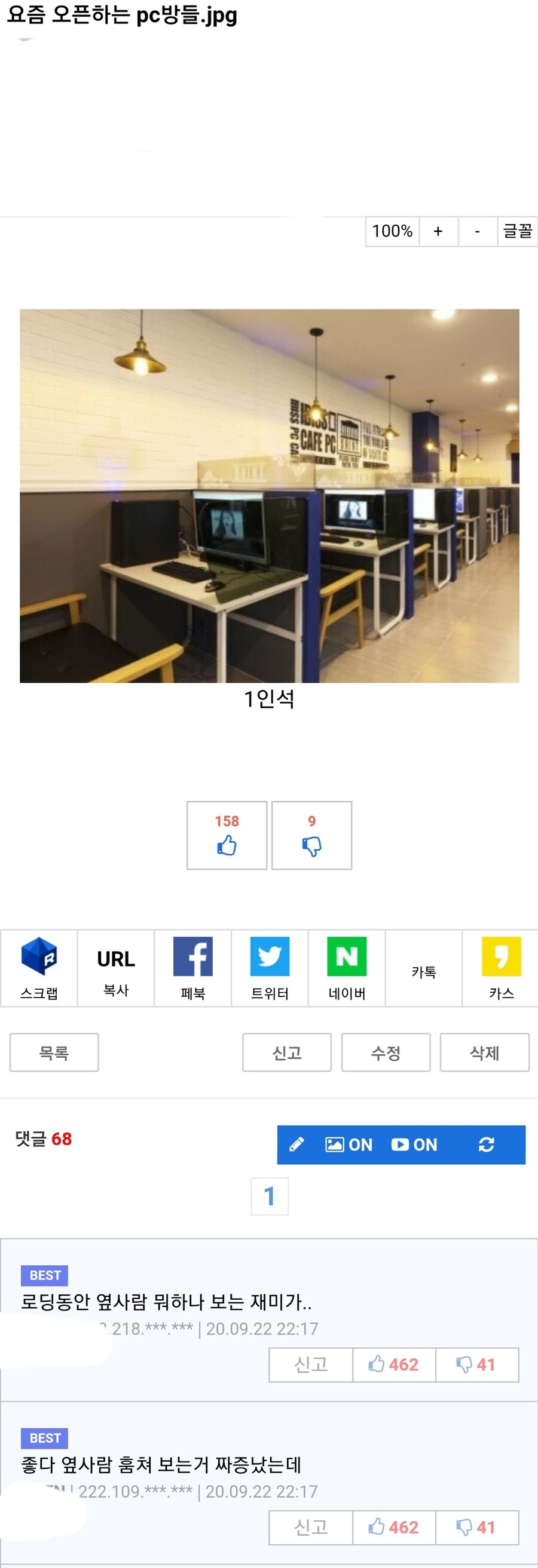The width and height of the screenshot is (538, 1568).
Task: Refresh the comments list
Action: pos(486,1144)
